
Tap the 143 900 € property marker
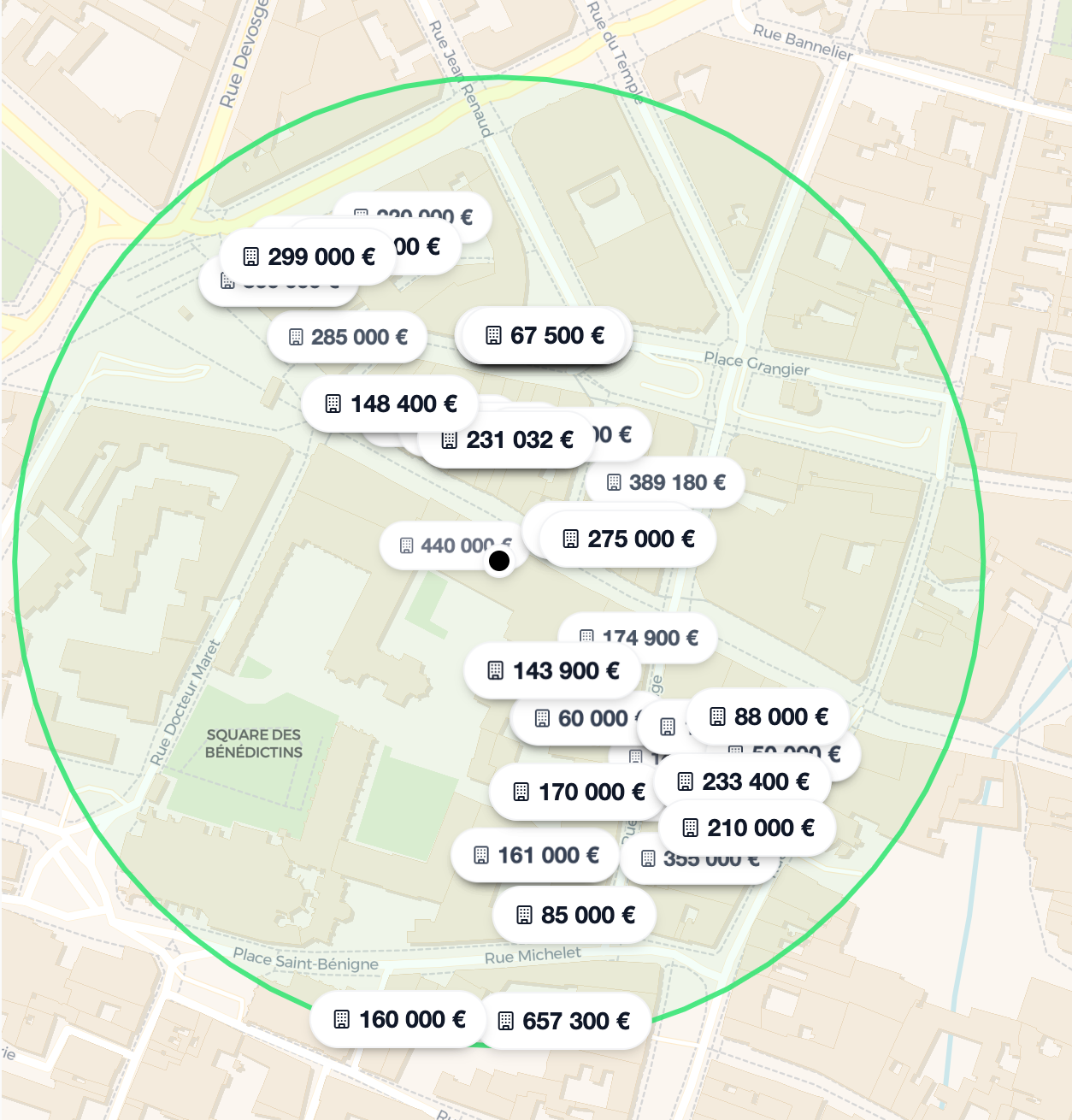pos(553,671)
